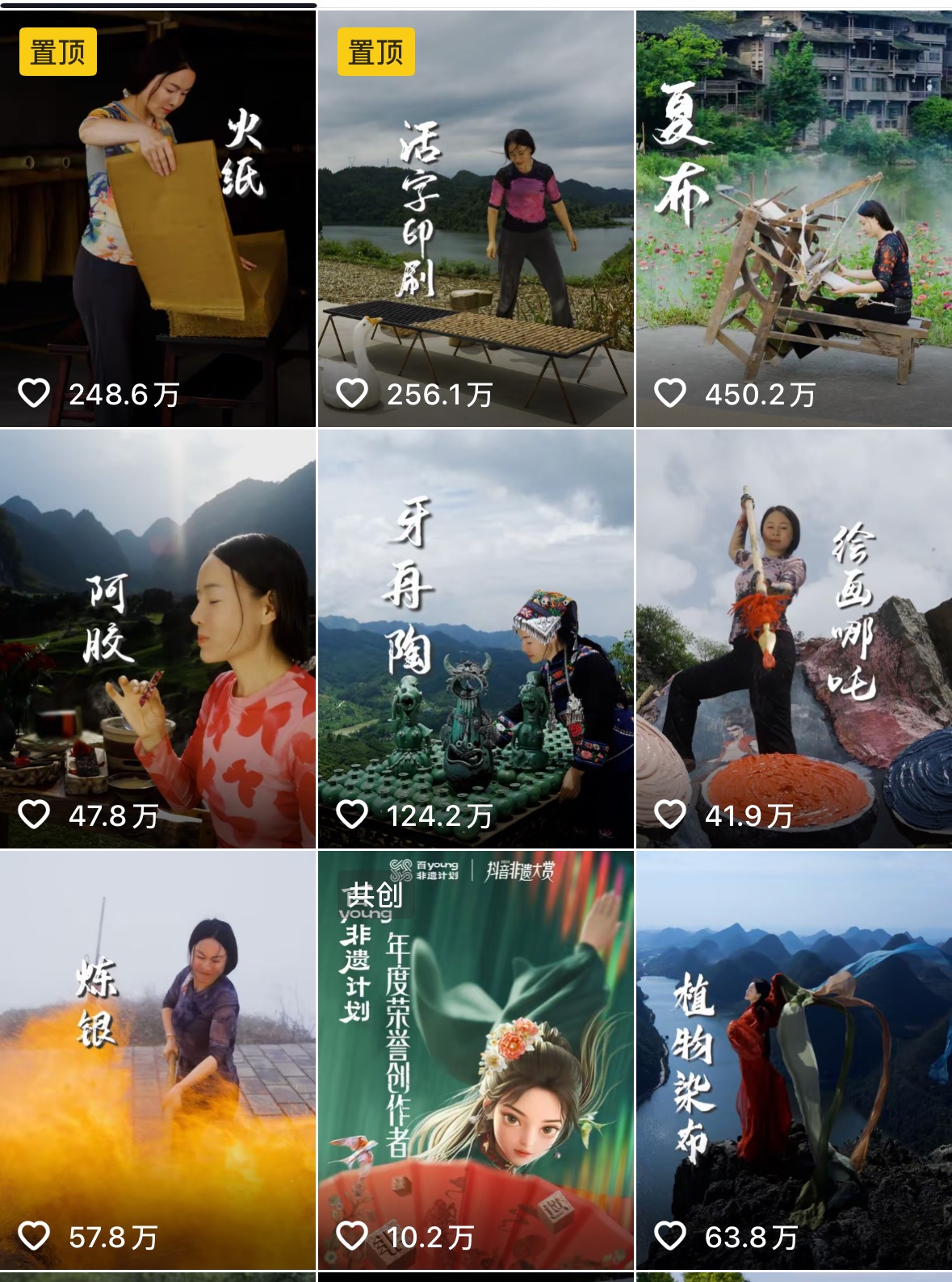Open the pinned 火纸 video
The image size is (952, 1282).
[x=157, y=218]
